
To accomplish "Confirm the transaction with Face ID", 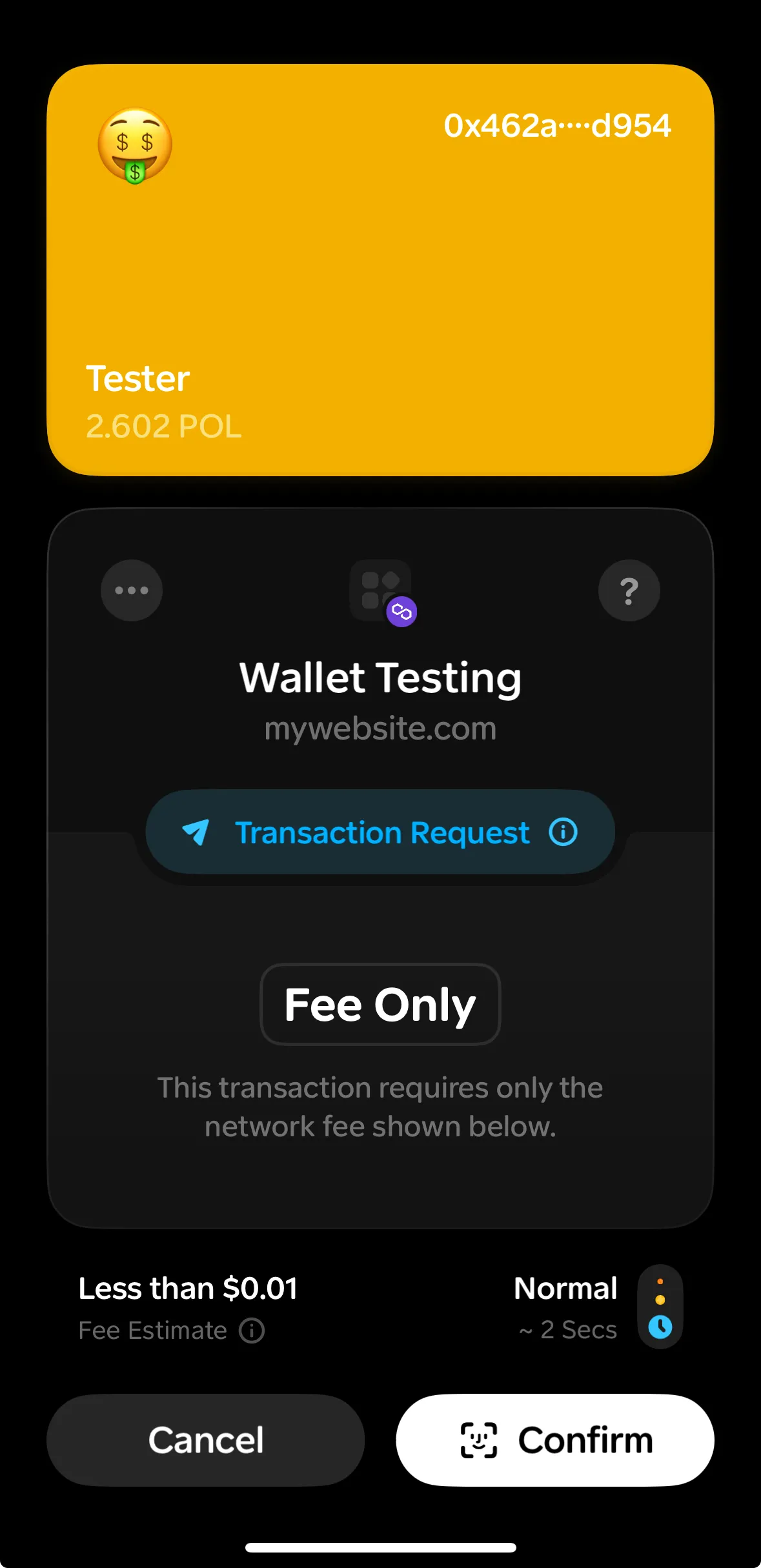I will click(x=555, y=1440).
